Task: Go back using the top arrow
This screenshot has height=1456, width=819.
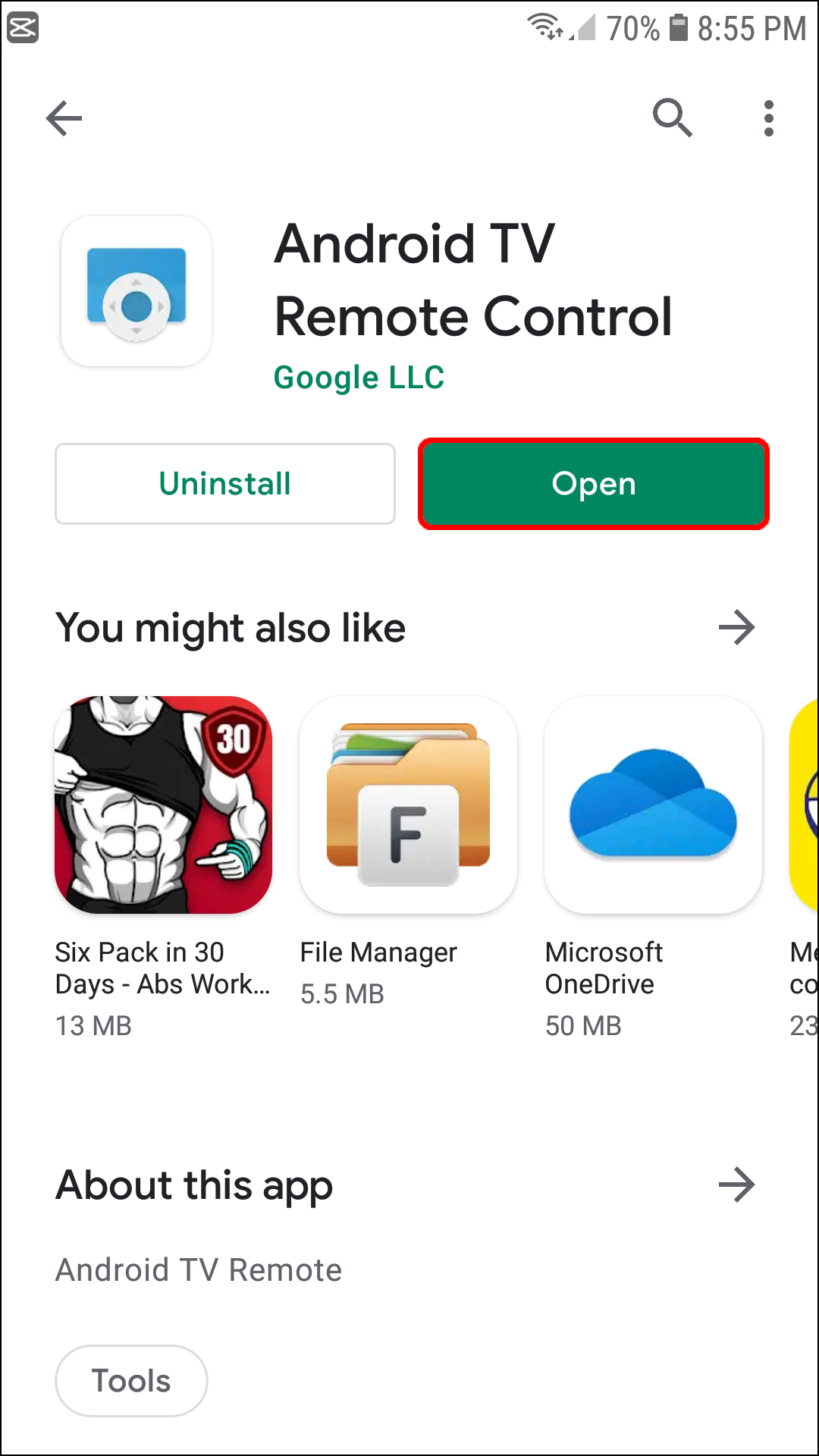Action: [64, 118]
